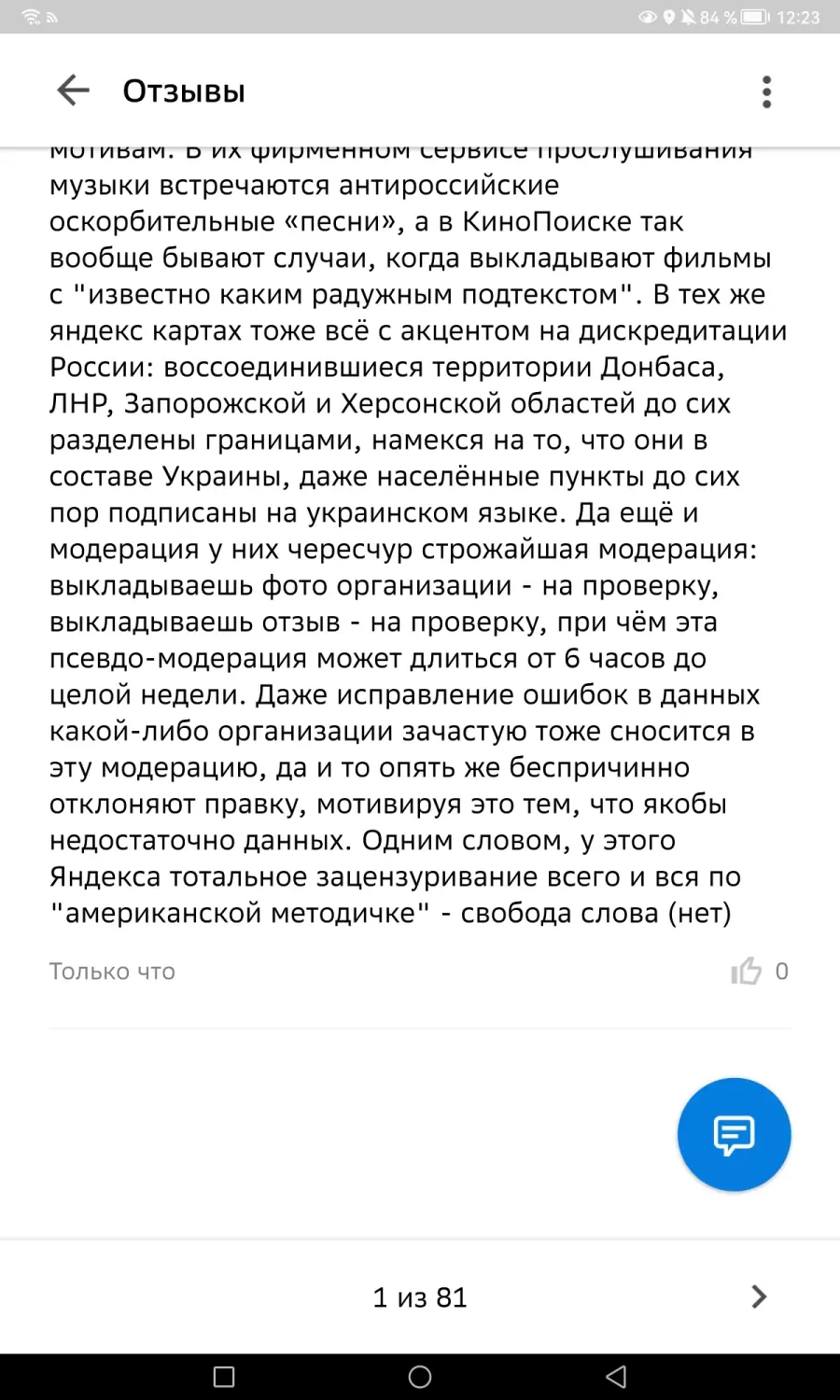Like the review posted Только что
Screen dimensions: 840x1400
pyautogui.click(x=746, y=972)
